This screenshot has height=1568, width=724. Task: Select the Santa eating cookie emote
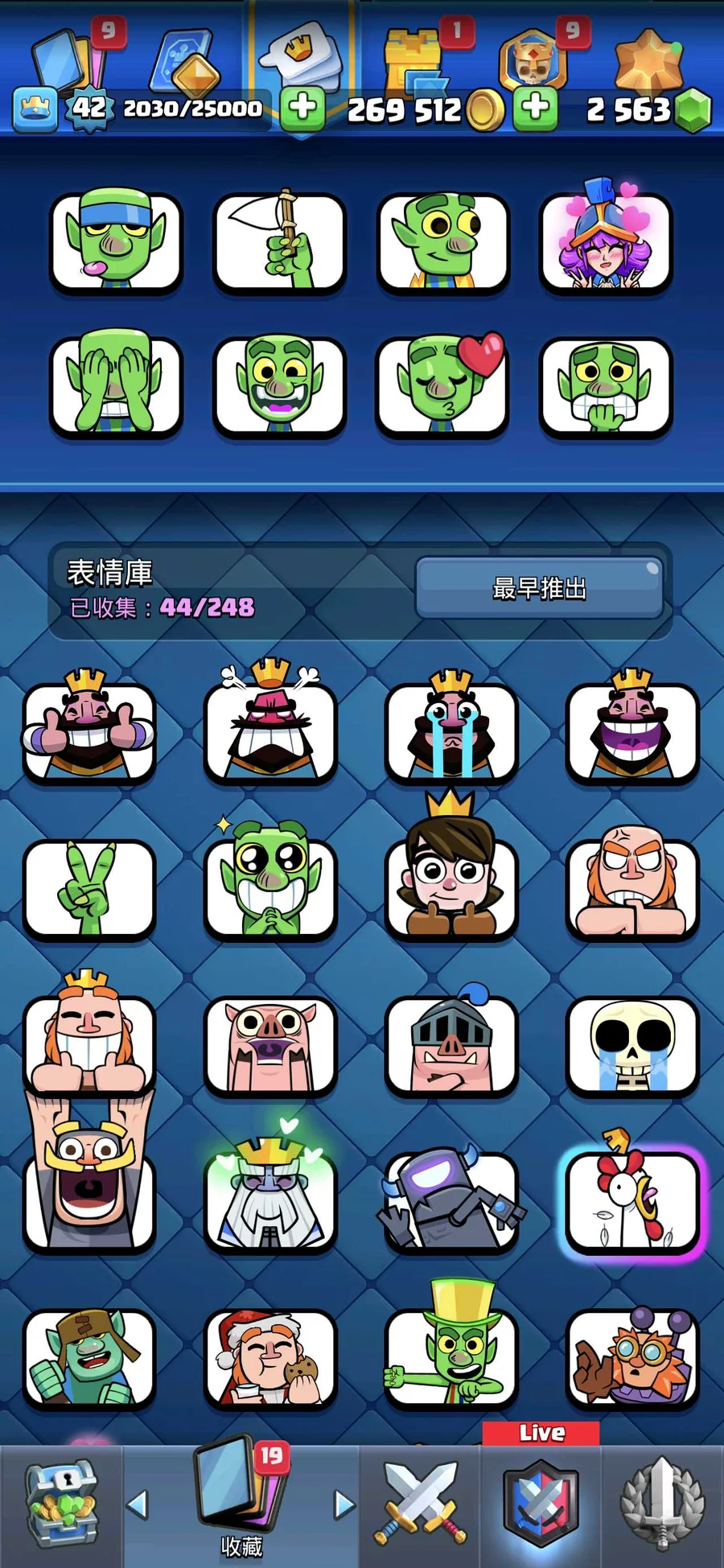(x=270, y=1358)
